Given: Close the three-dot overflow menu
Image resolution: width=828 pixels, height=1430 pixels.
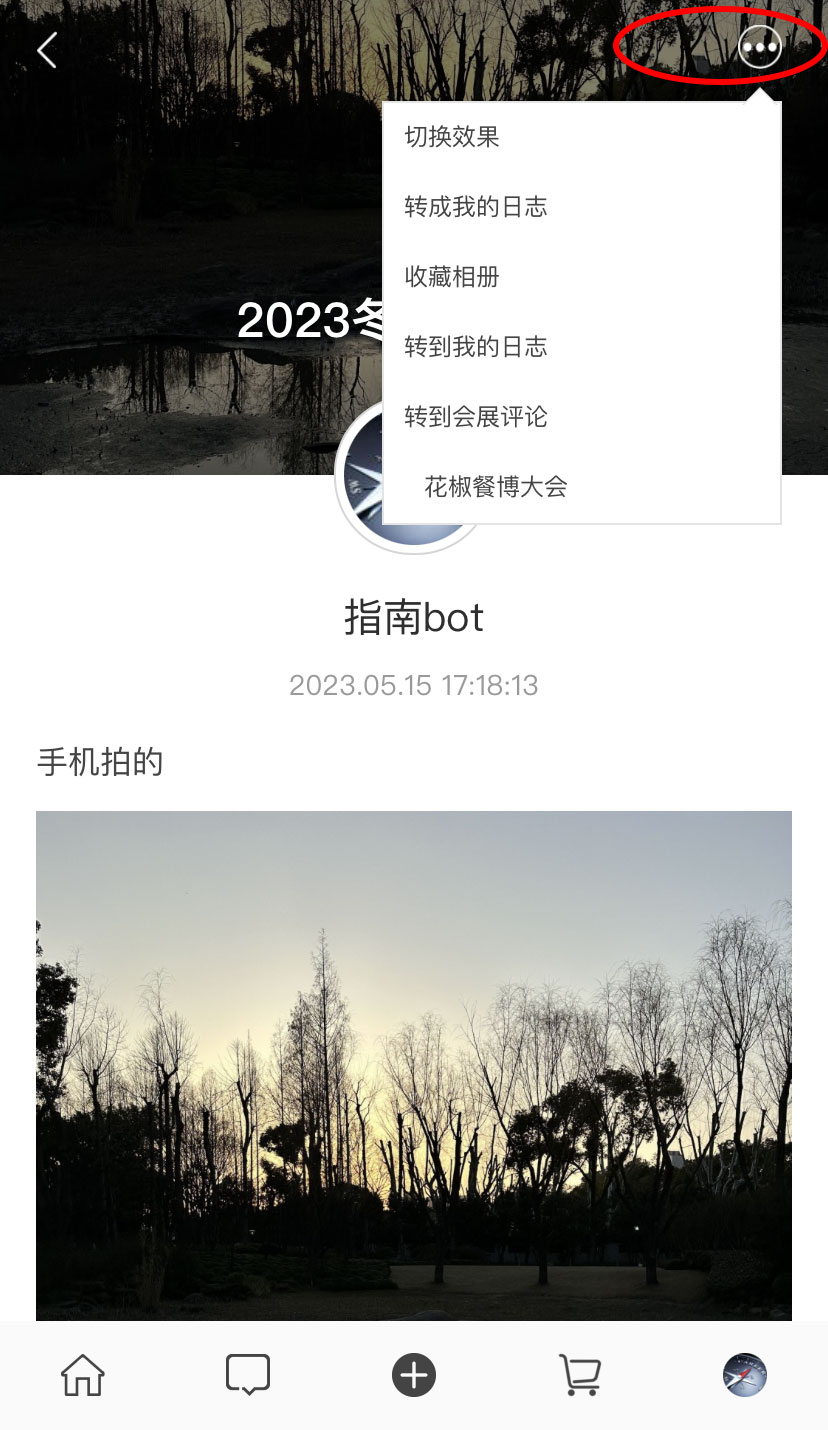Looking at the screenshot, I should point(759,47).
